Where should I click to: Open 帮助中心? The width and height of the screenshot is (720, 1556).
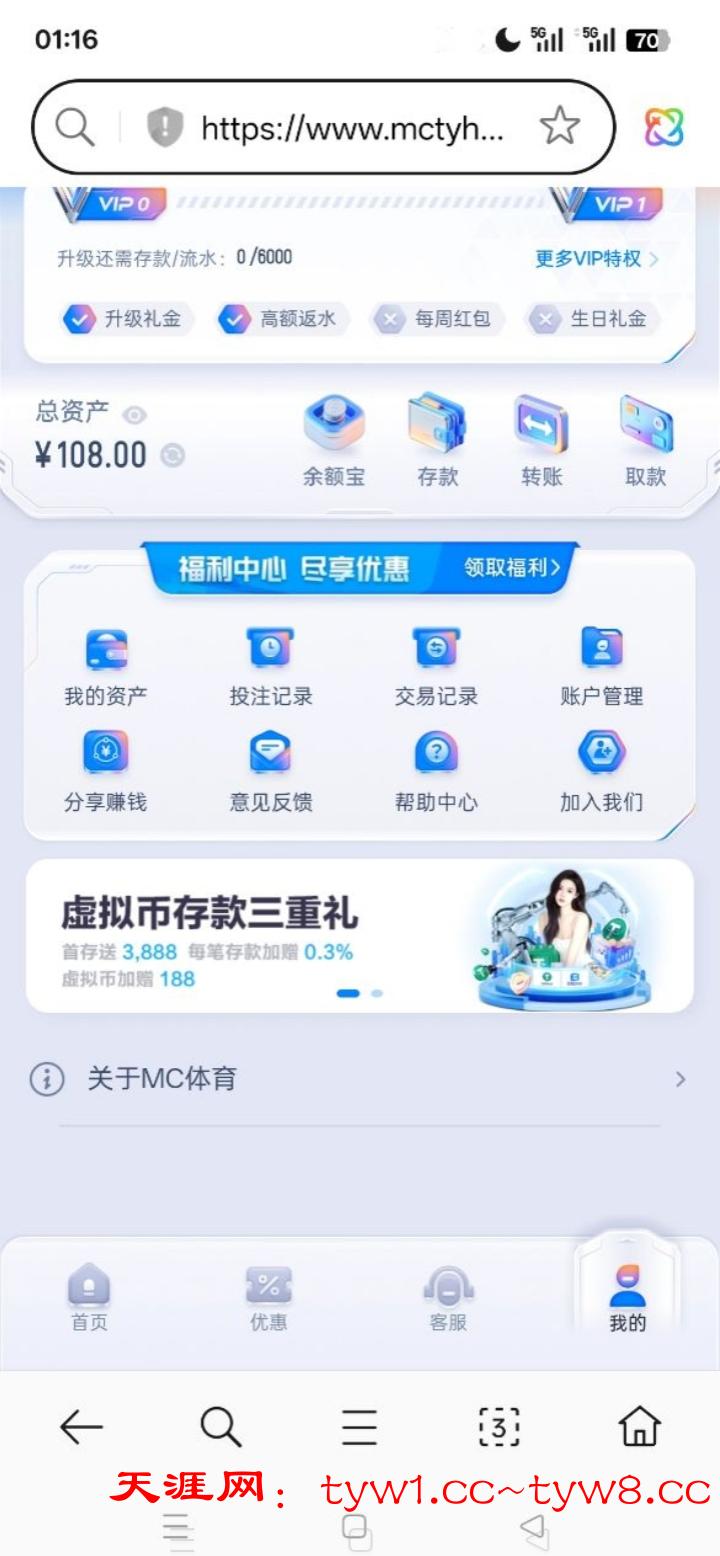(x=436, y=772)
